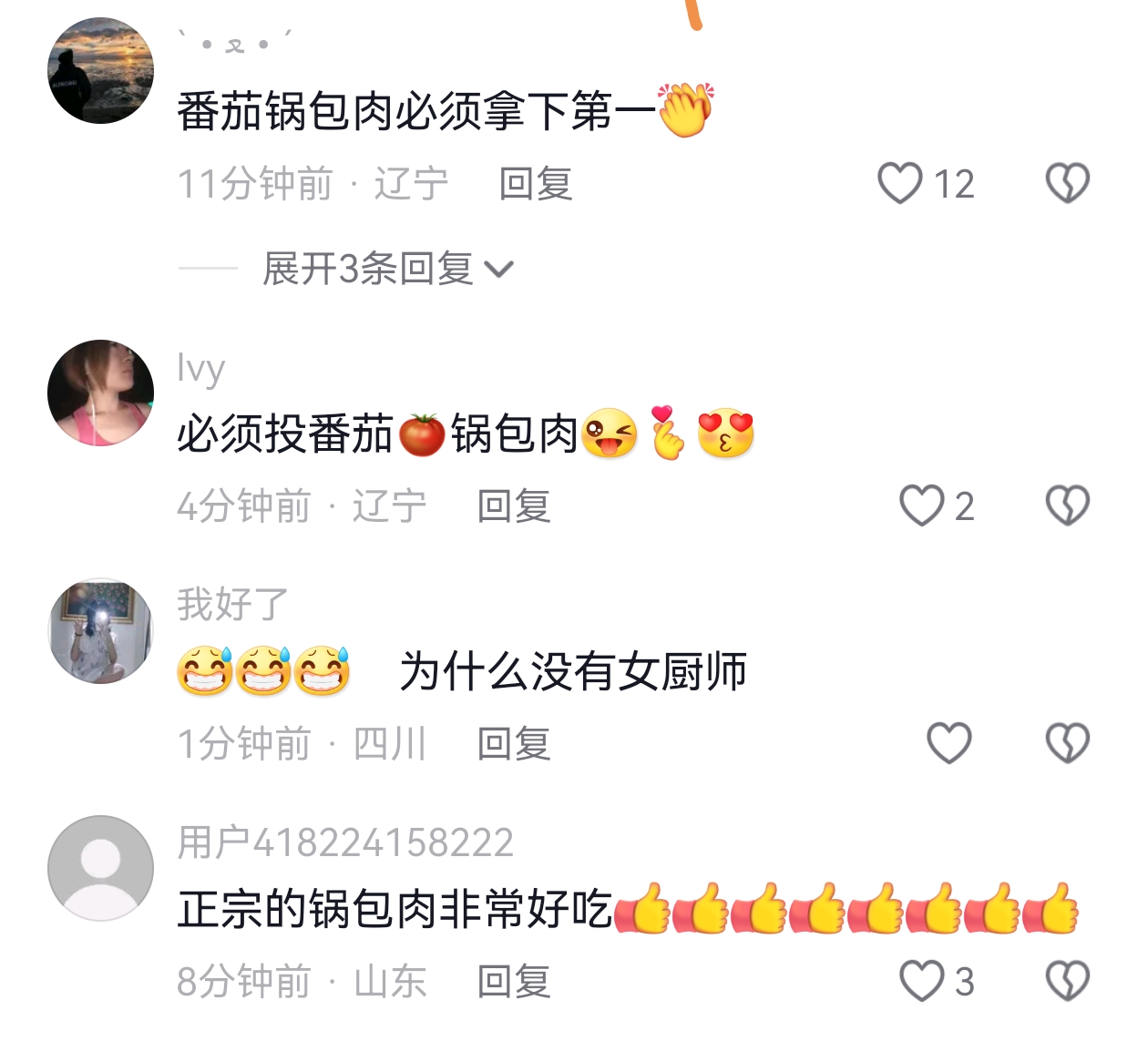Like Ivy's comment

click(x=921, y=505)
